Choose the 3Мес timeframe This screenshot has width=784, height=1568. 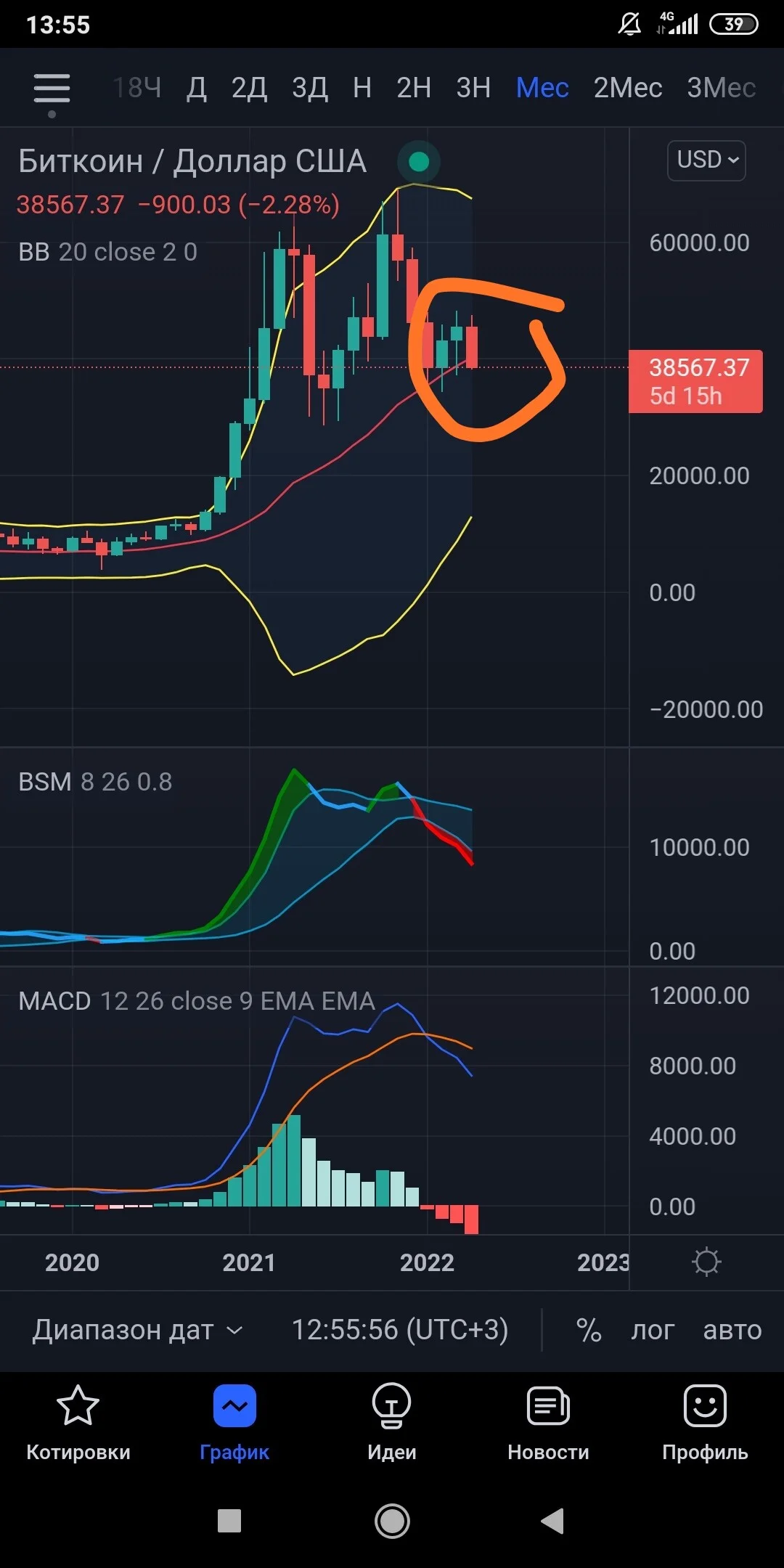[x=722, y=88]
